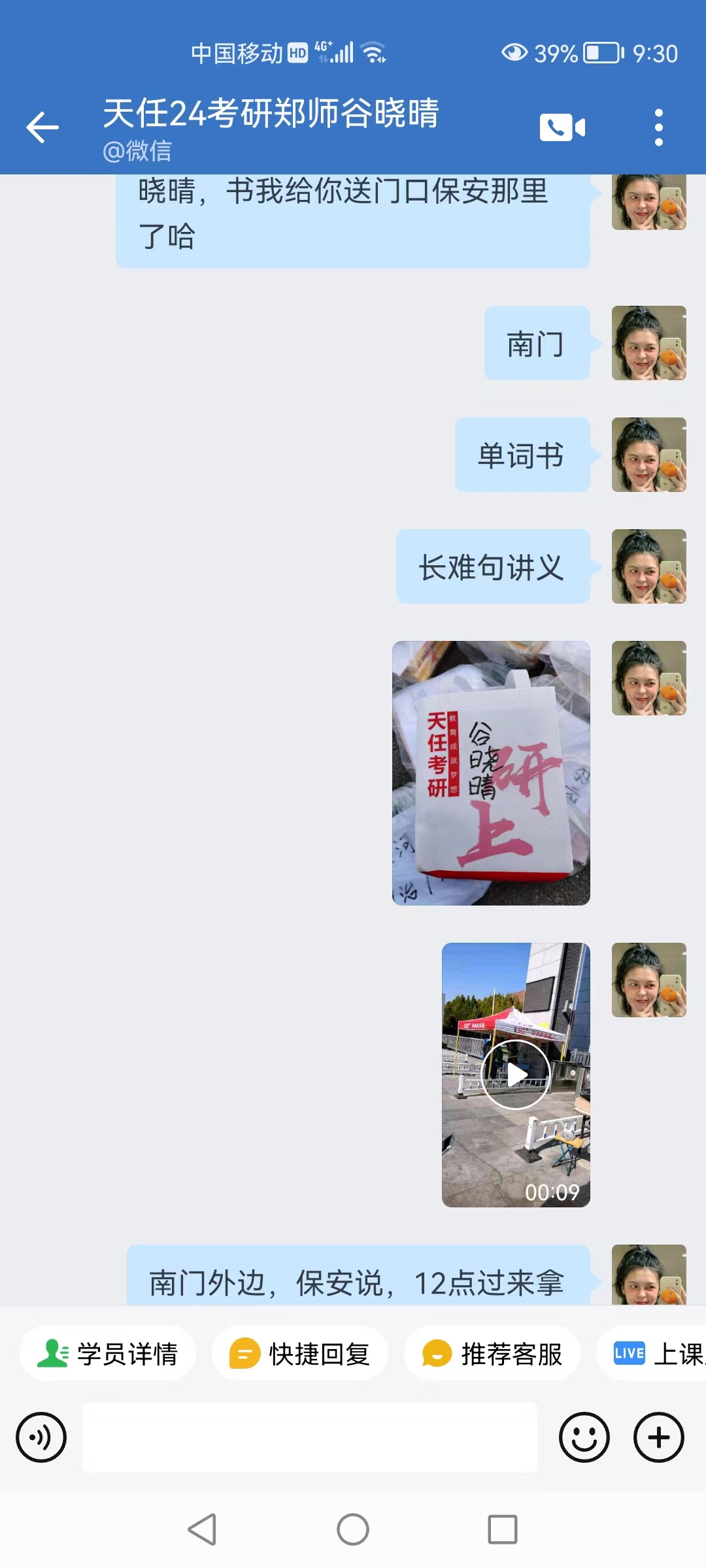Open recent apps from navigation bar
The image size is (706, 1568).
pyautogui.click(x=503, y=1529)
